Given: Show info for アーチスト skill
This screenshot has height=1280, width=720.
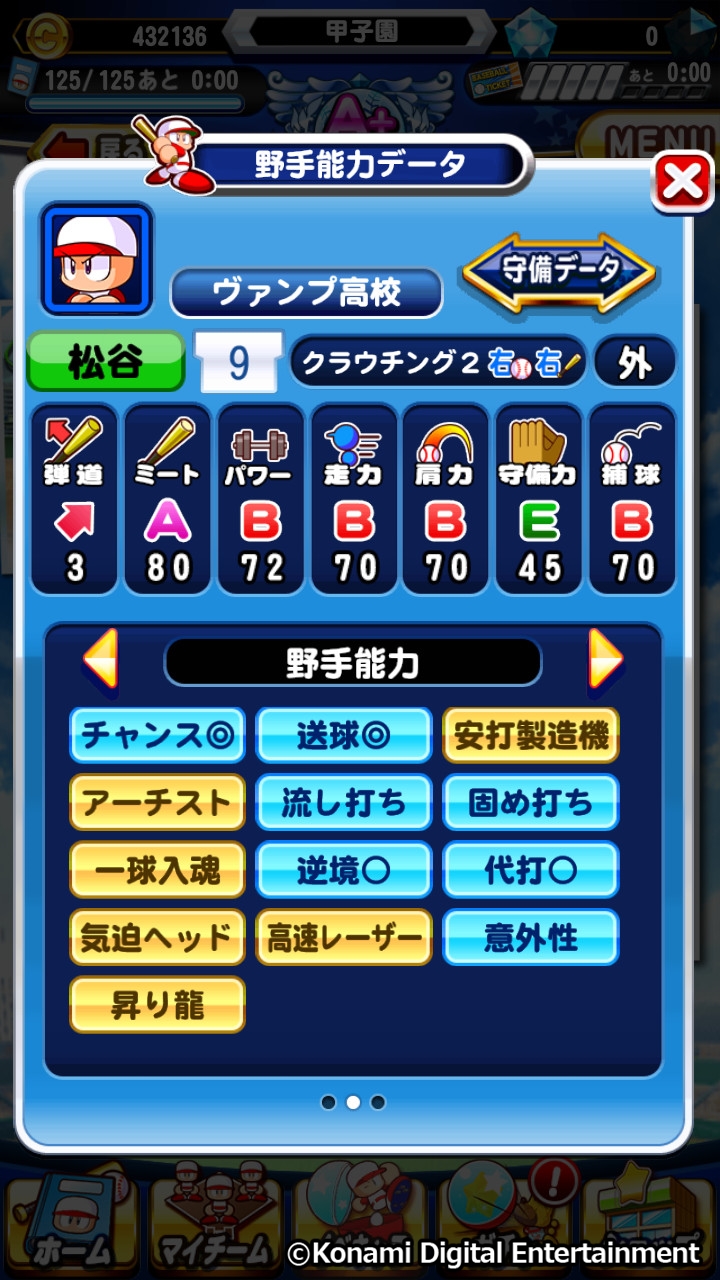Looking at the screenshot, I should (157, 803).
